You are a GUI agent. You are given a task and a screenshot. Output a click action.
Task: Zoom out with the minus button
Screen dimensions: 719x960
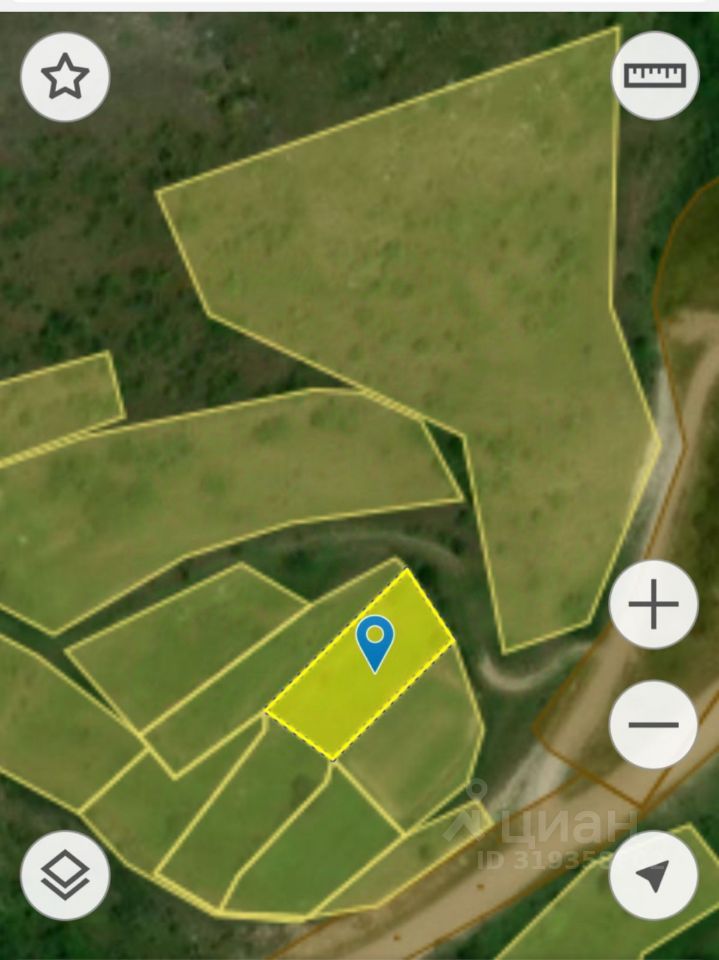coord(653,725)
